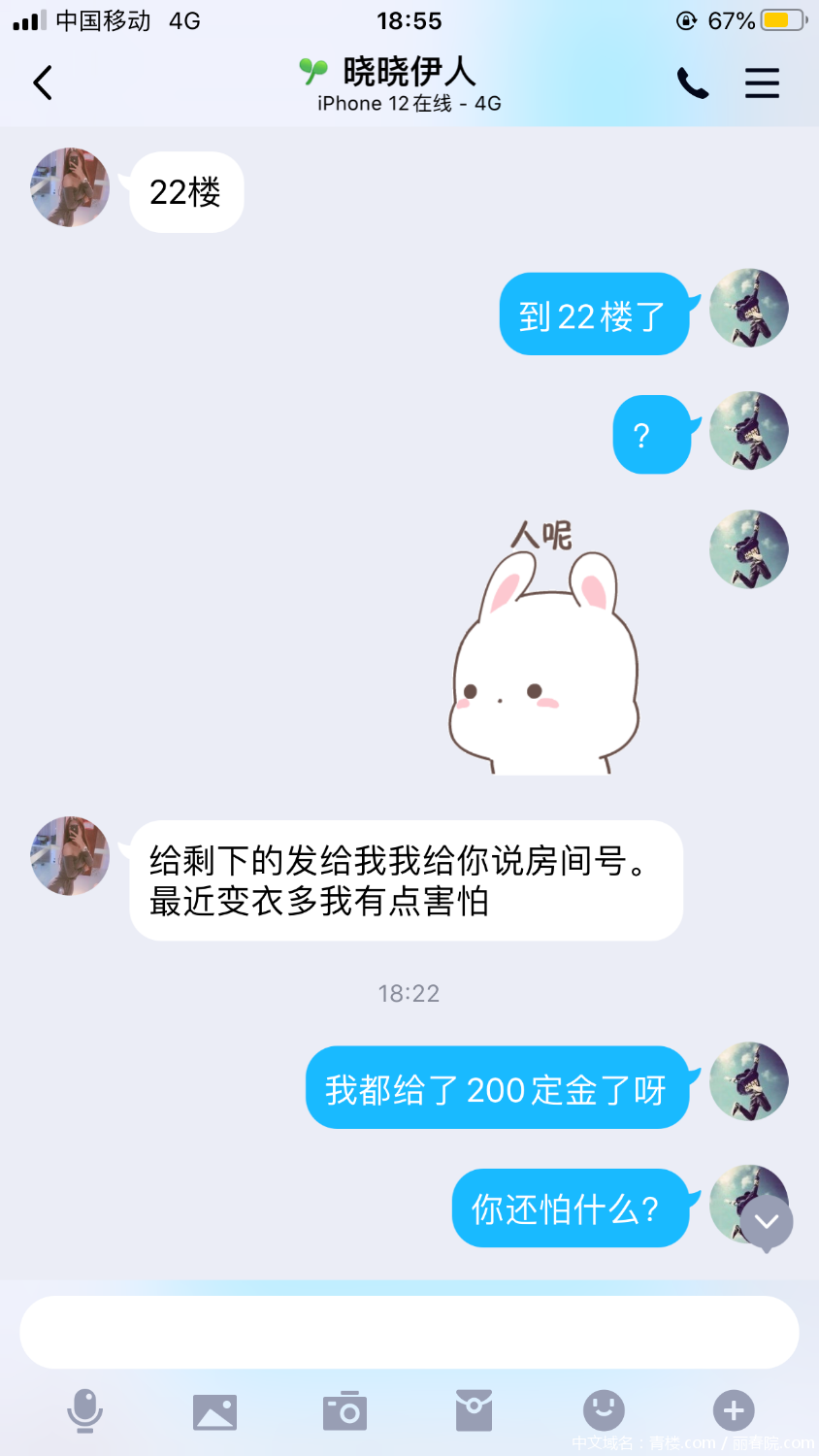Tap the message input field
The image size is (819, 1456).
(x=409, y=1332)
